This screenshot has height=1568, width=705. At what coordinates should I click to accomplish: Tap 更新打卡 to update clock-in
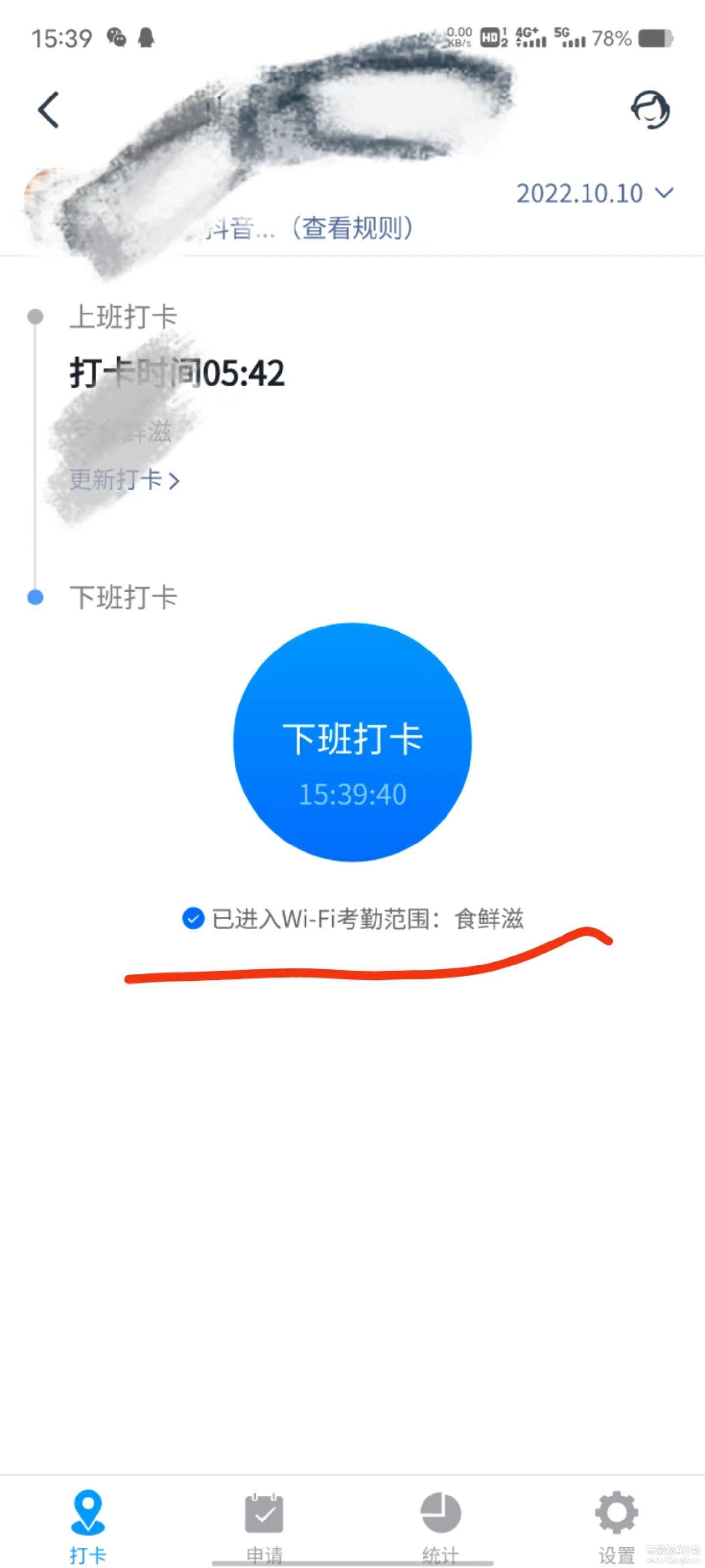coord(124,480)
